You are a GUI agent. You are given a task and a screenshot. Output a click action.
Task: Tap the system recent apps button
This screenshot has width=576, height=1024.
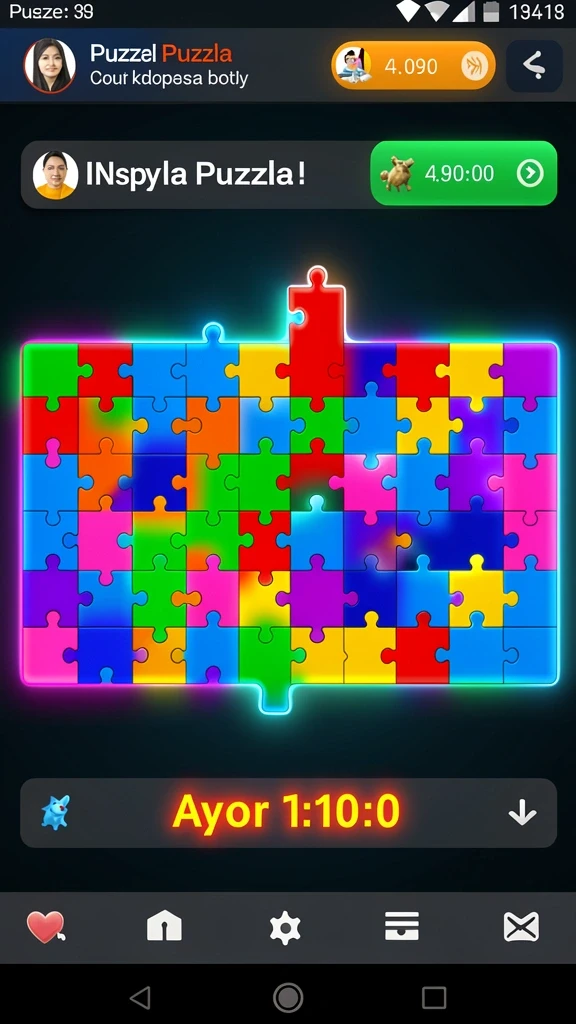[x=434, y=997]
